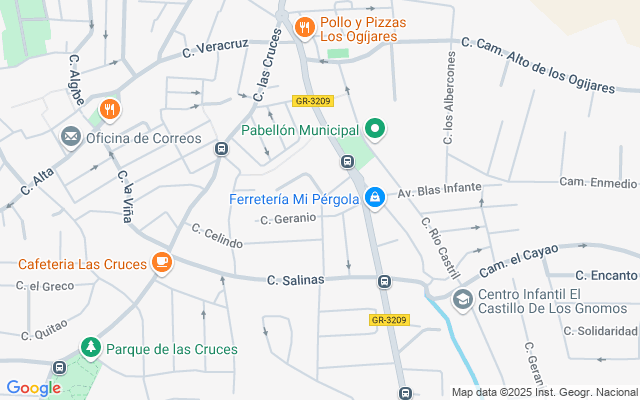
Task: Open the Ferretería Mi Pérgola shop pin
Action: [x=374, y=198]
